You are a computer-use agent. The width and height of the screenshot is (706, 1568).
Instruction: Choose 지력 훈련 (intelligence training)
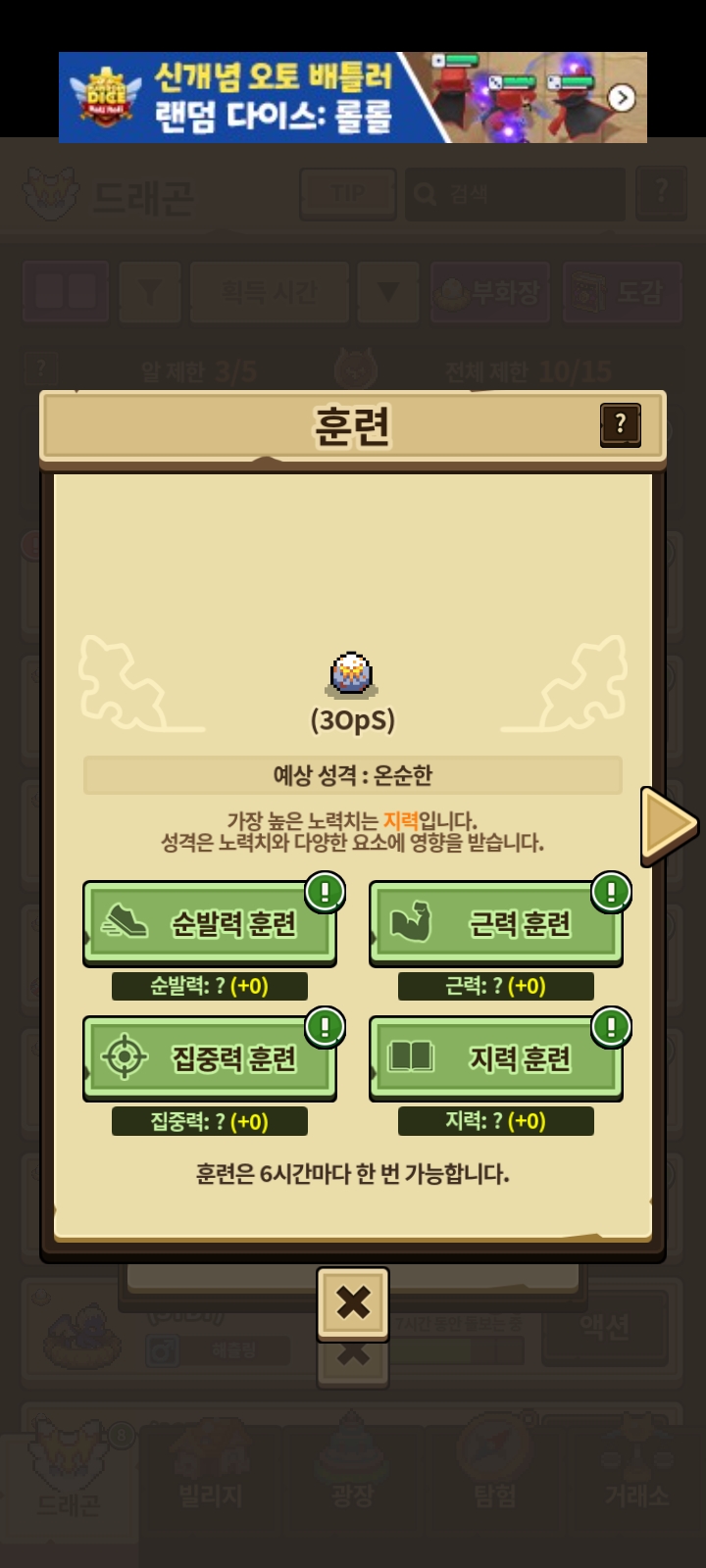[496, 1058]
